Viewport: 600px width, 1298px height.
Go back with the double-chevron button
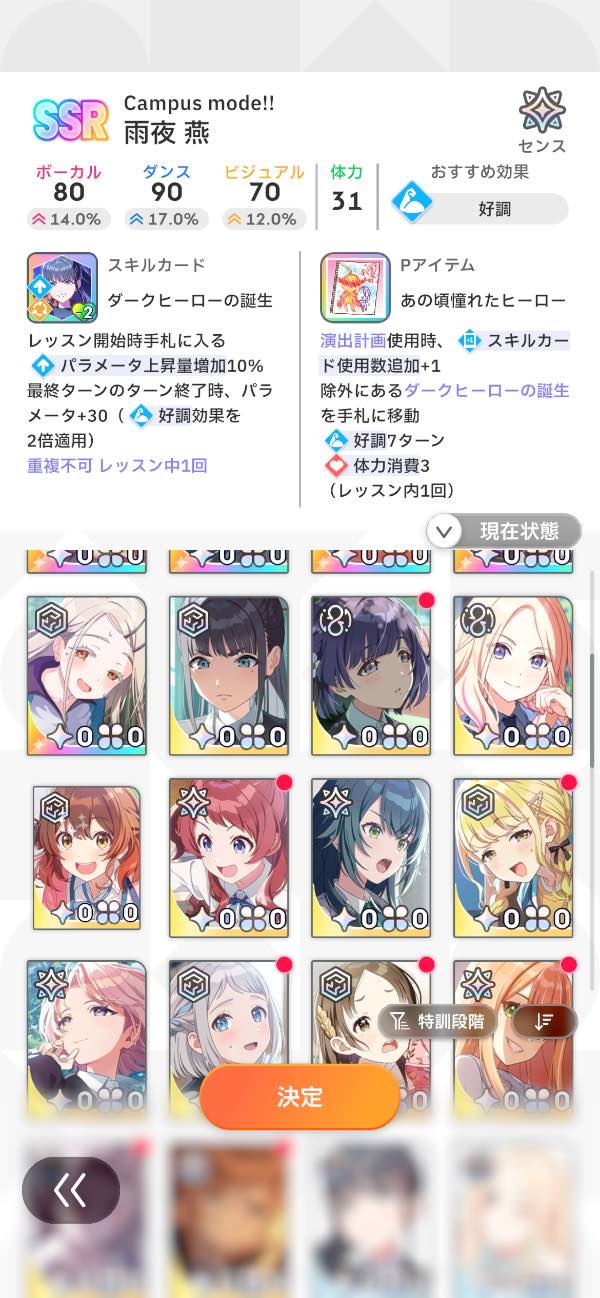click(71, 1190)
